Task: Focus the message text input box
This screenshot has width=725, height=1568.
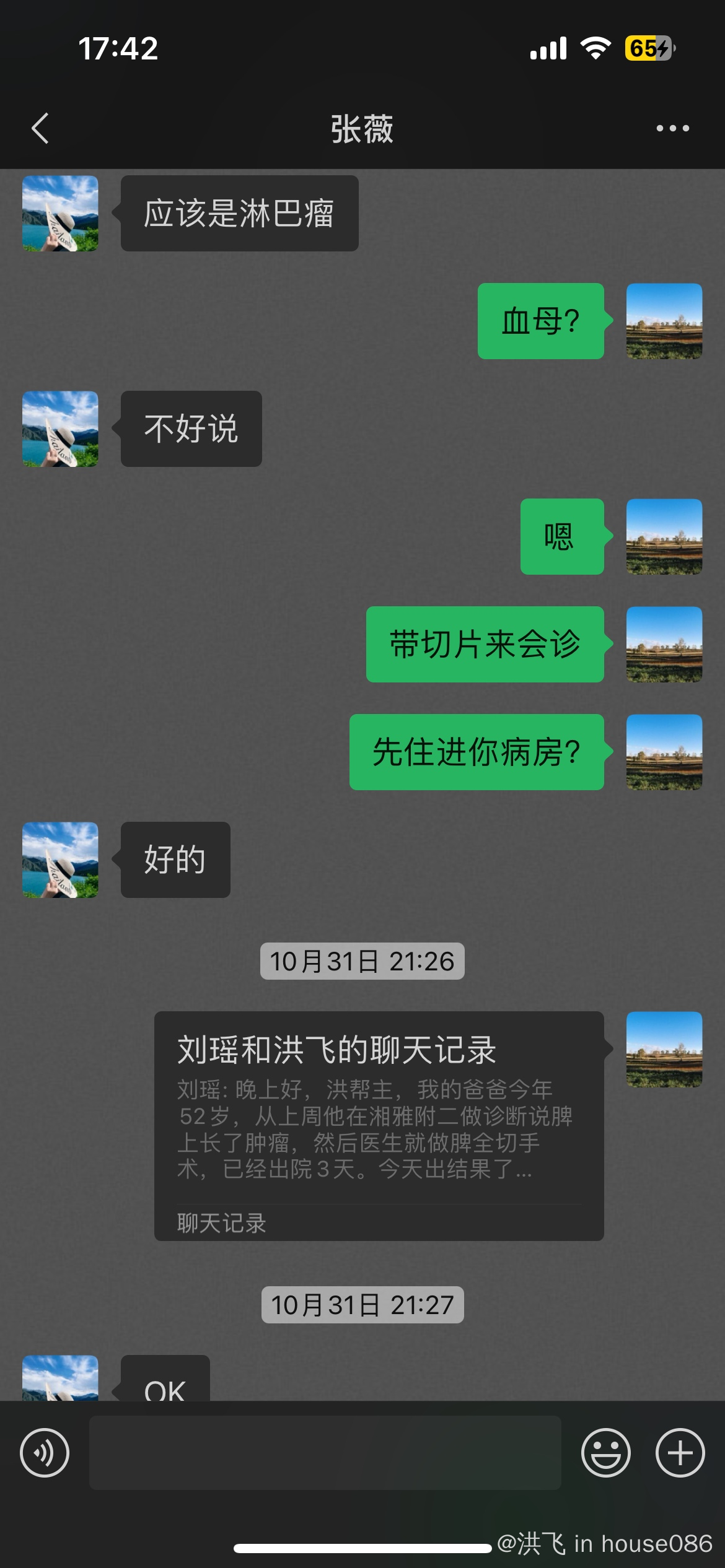Action: tap(325, 1452)
